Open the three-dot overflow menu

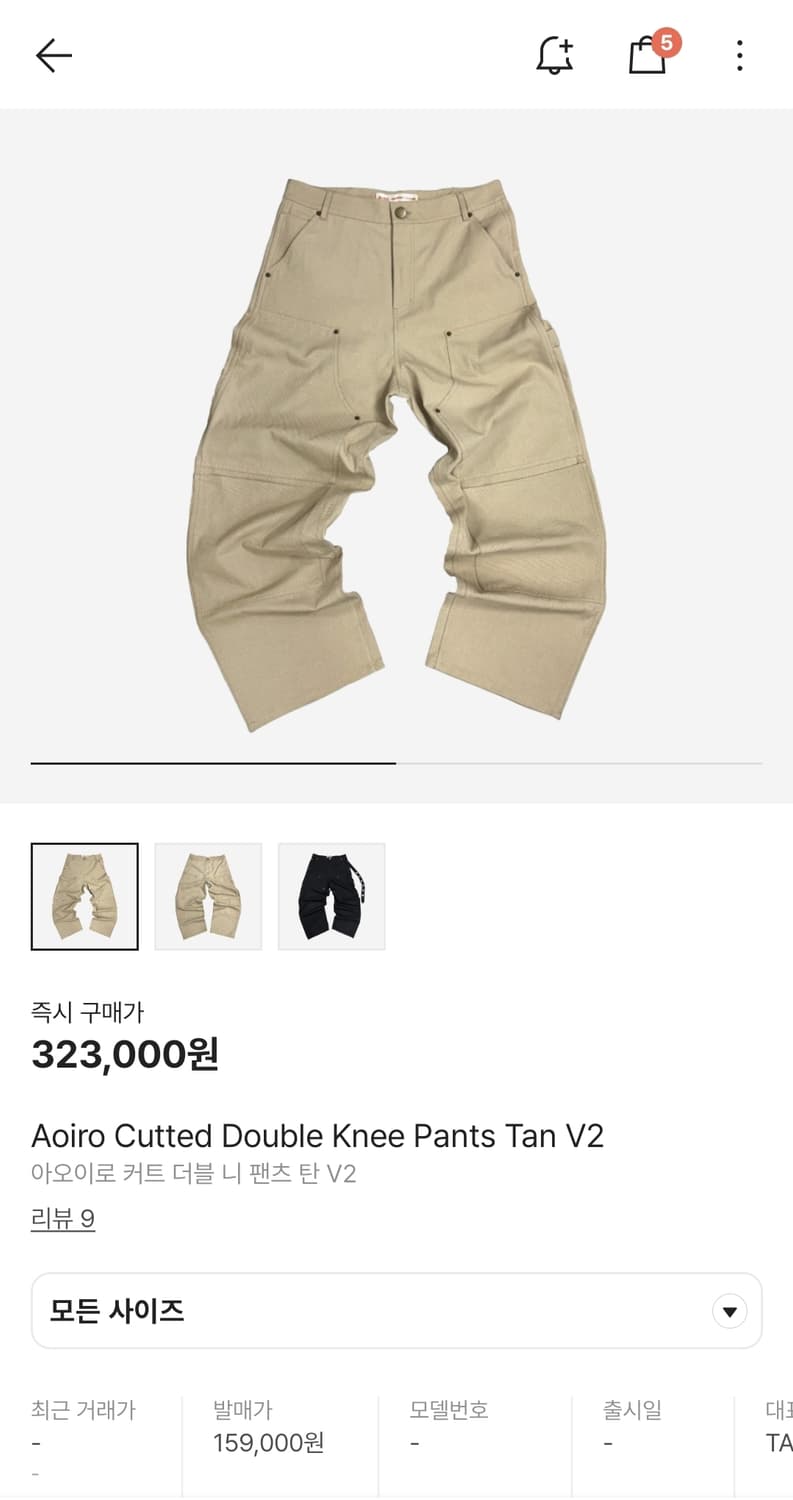pos(738,55)
